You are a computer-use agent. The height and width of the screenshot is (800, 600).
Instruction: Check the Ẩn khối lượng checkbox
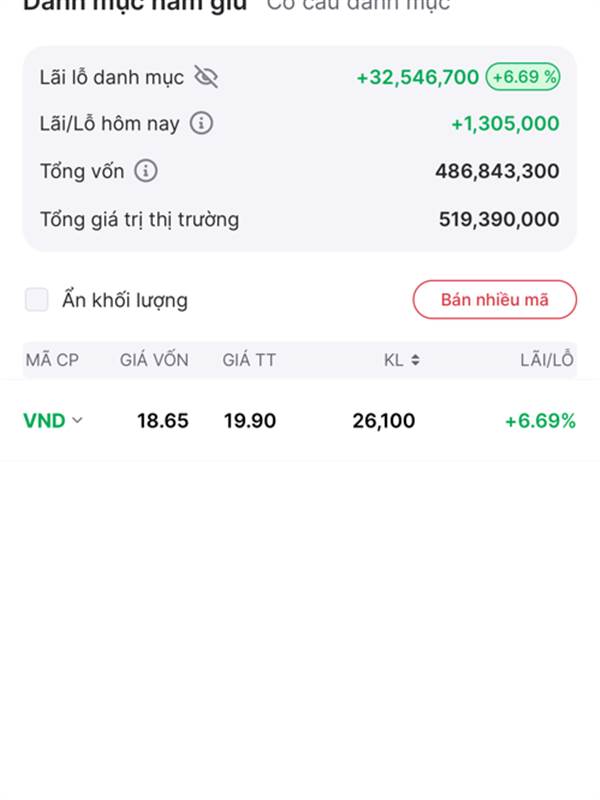point(37,299)
